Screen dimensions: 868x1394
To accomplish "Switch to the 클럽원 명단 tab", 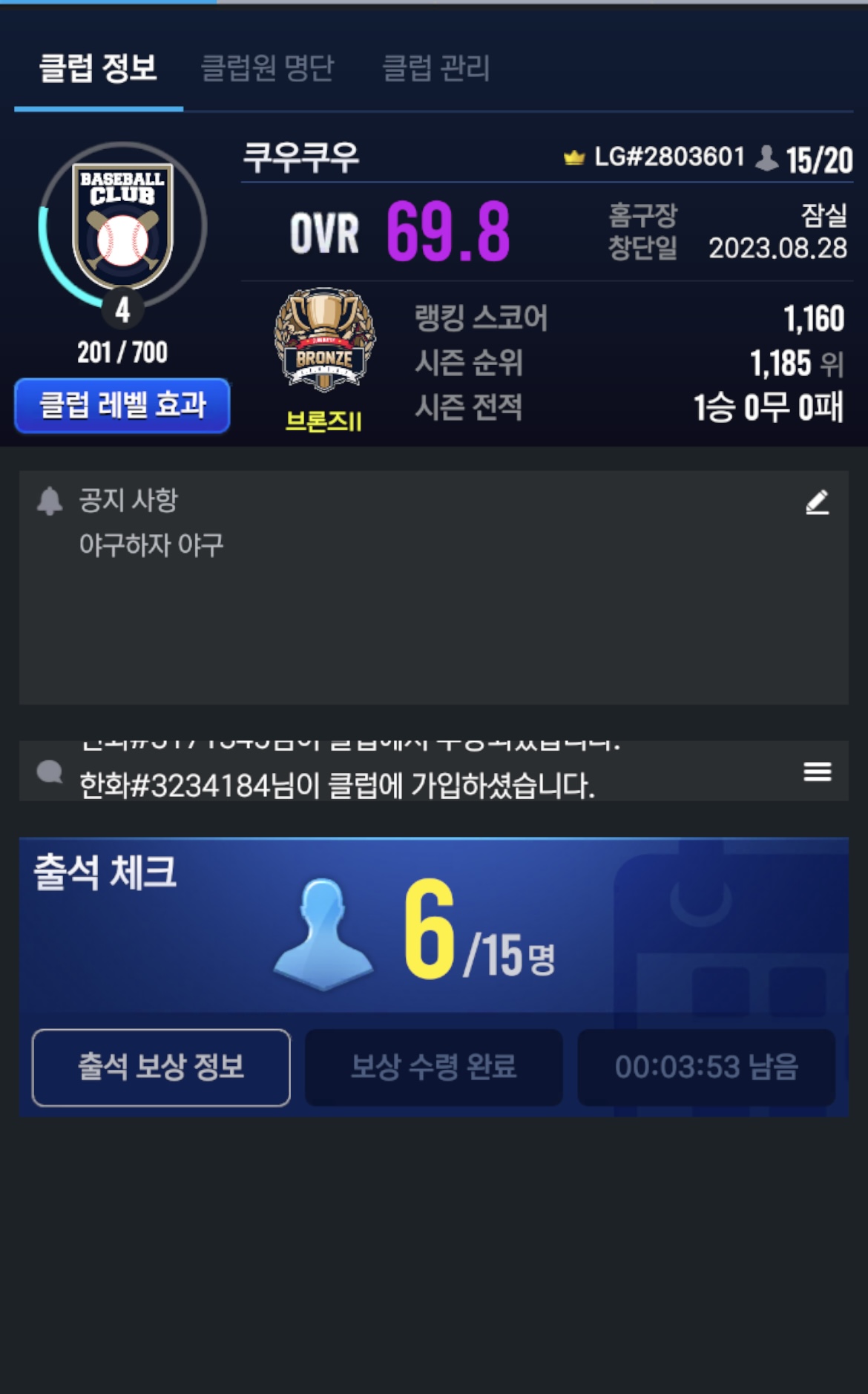I will click(267, 68).
